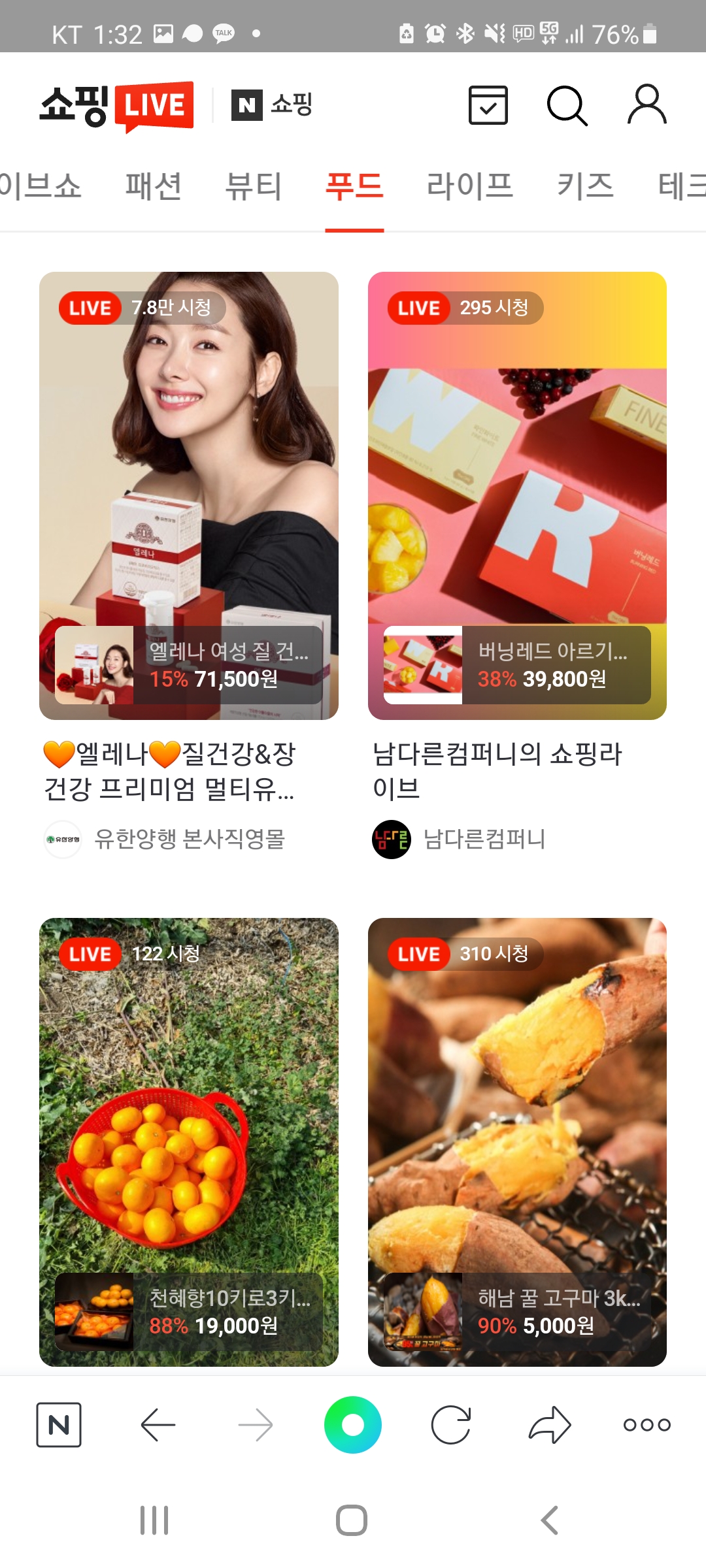The width and height of the screenshot is (706, 1568).
Task: Tap the Naver N home button
Action: 59,1424
